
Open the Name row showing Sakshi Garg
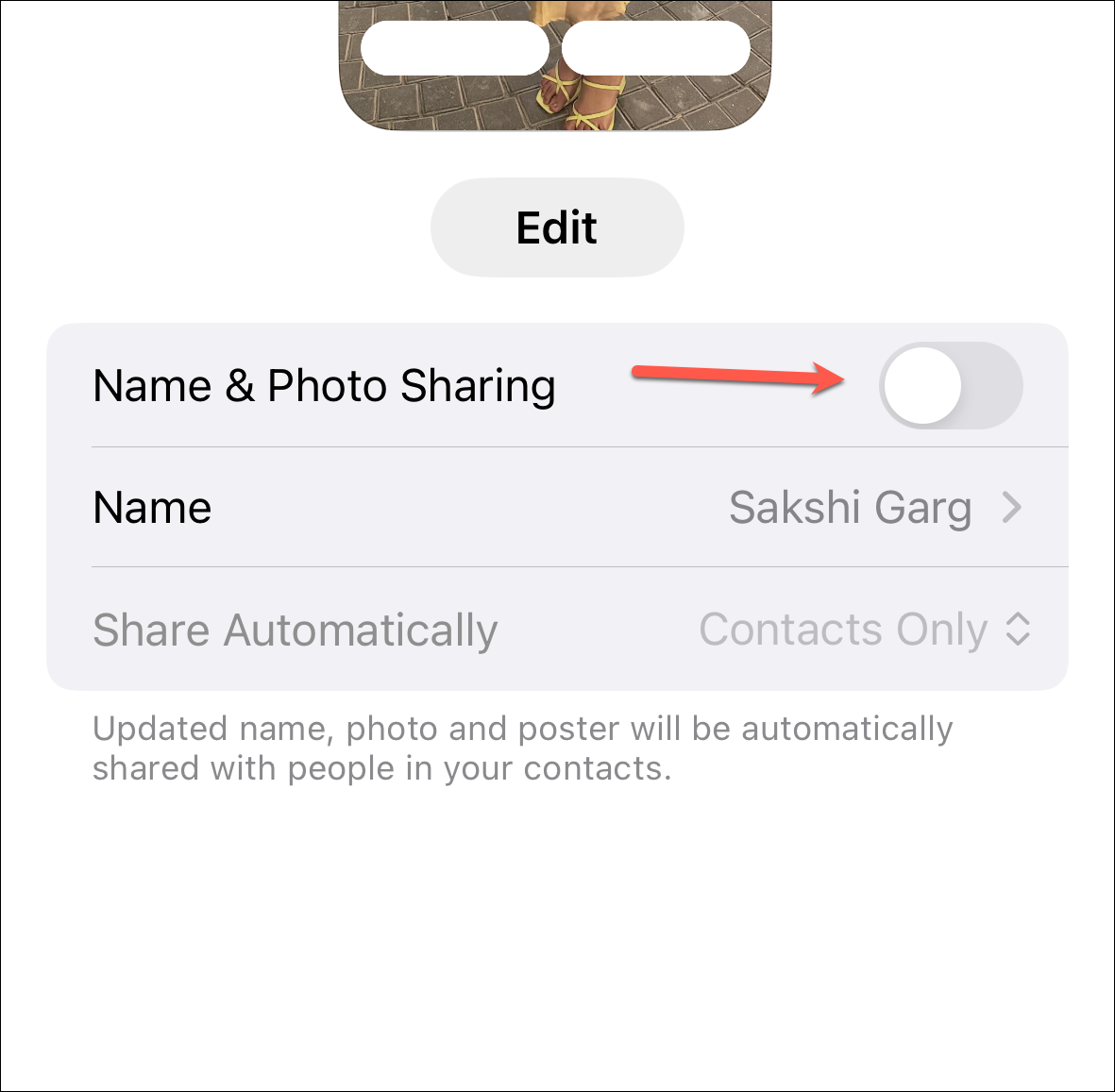[x=557, y=508]
